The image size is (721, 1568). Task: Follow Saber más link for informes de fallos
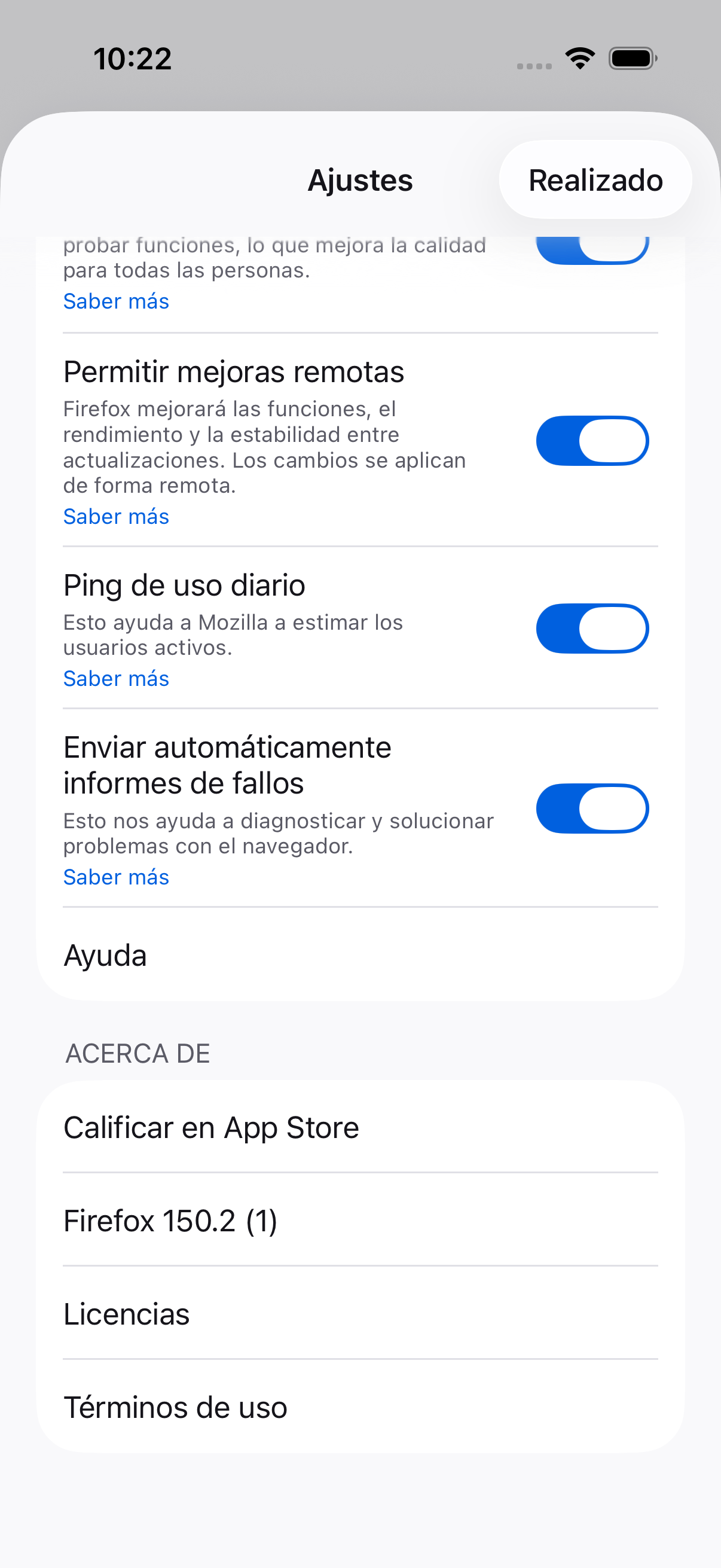tap(116, 877)
